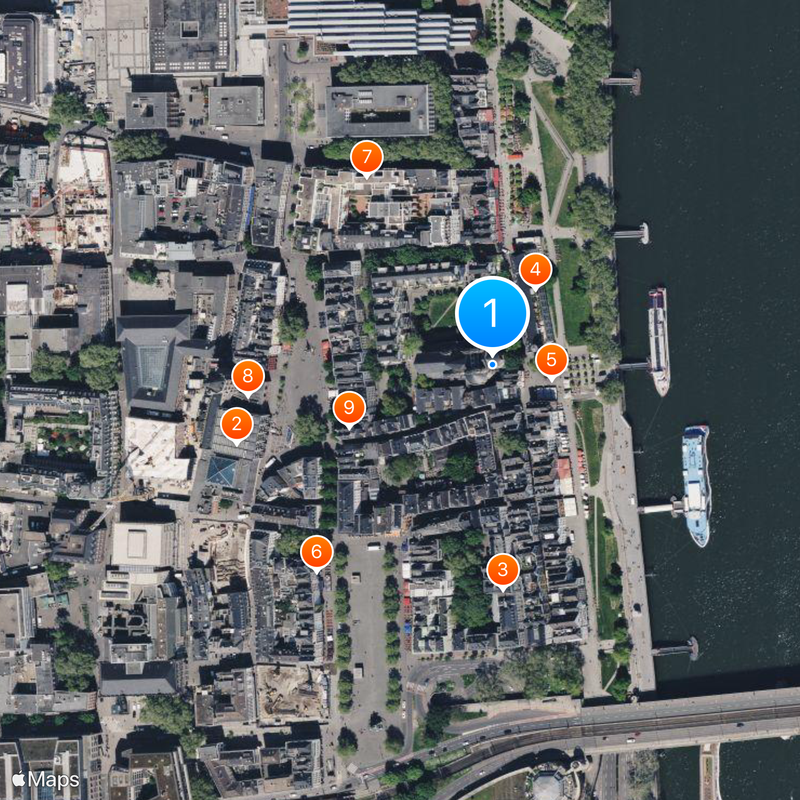Open orange map pin number 3
The width and height of the screenshot is (800, 800).
502,571
